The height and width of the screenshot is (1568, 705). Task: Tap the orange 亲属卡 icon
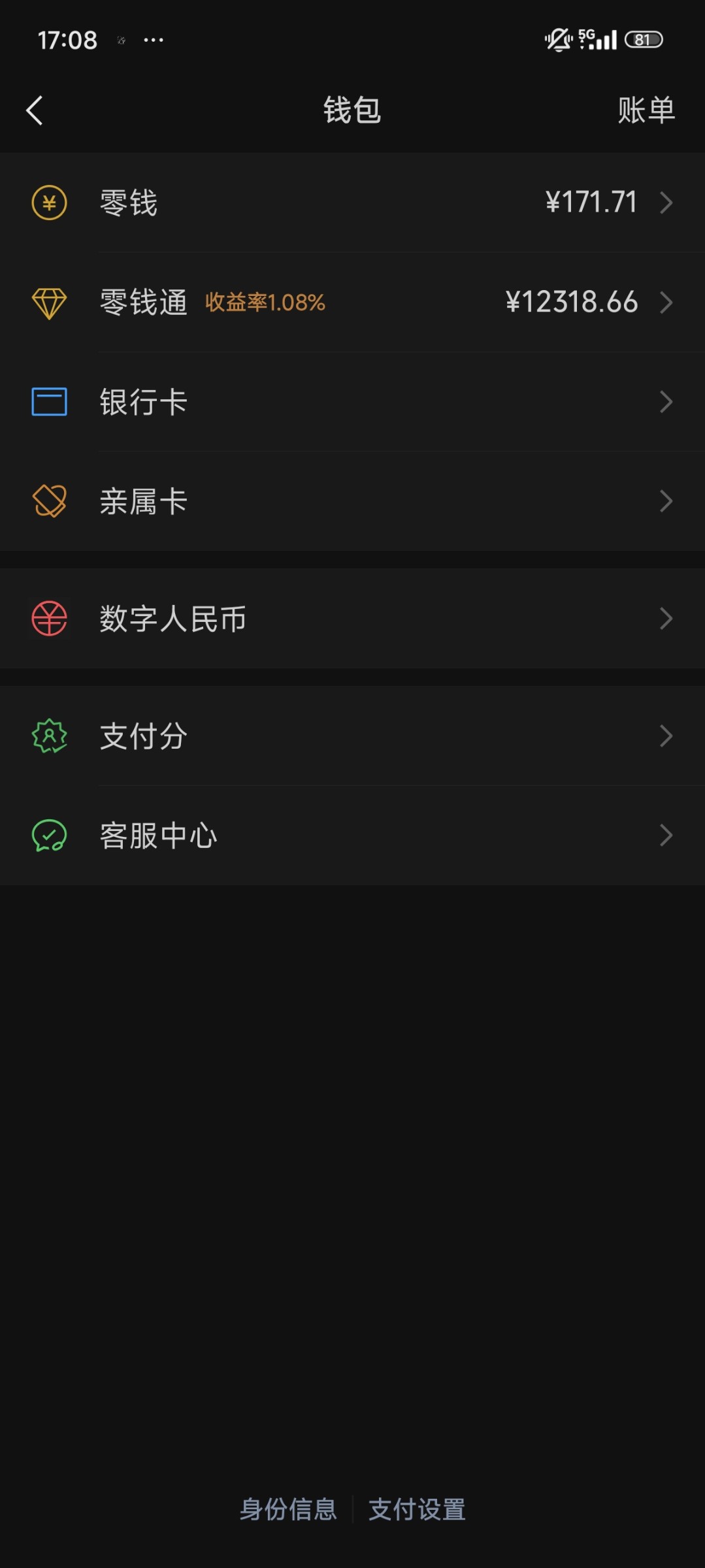click(49, 500)
